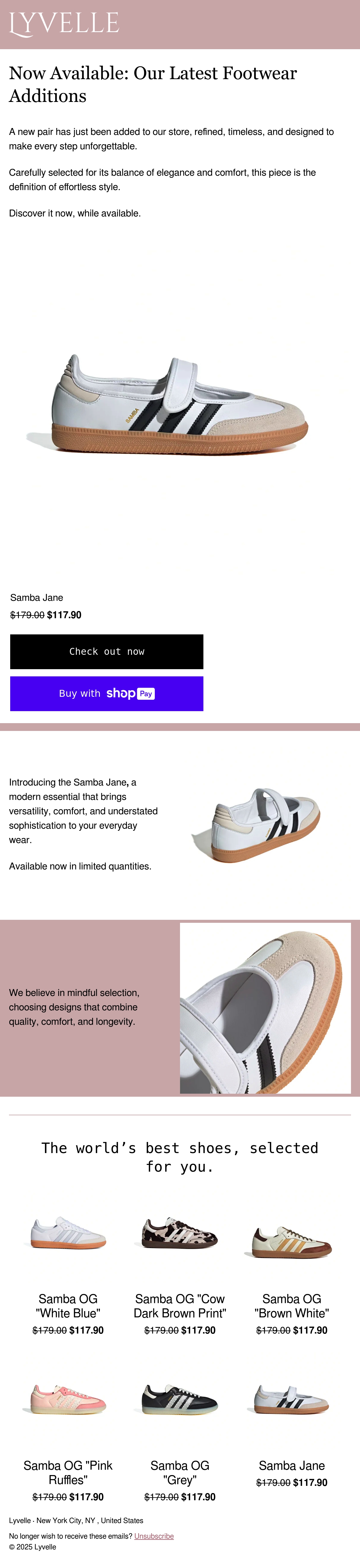Buy with Shop Pay
The width and height of the screenshot is (360, 1568).
click(x=106, y=693)
